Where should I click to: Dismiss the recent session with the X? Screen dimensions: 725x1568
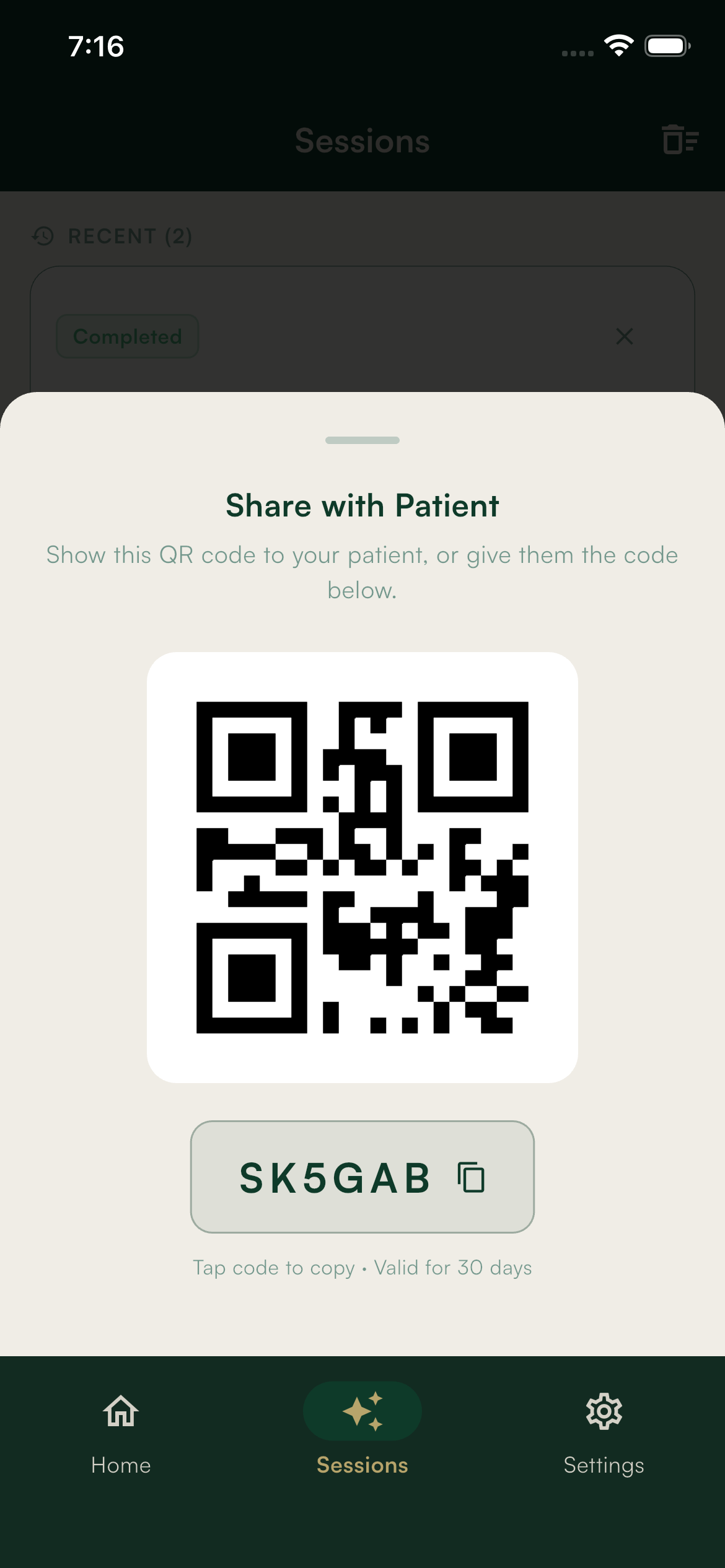(x=623, y=336)
